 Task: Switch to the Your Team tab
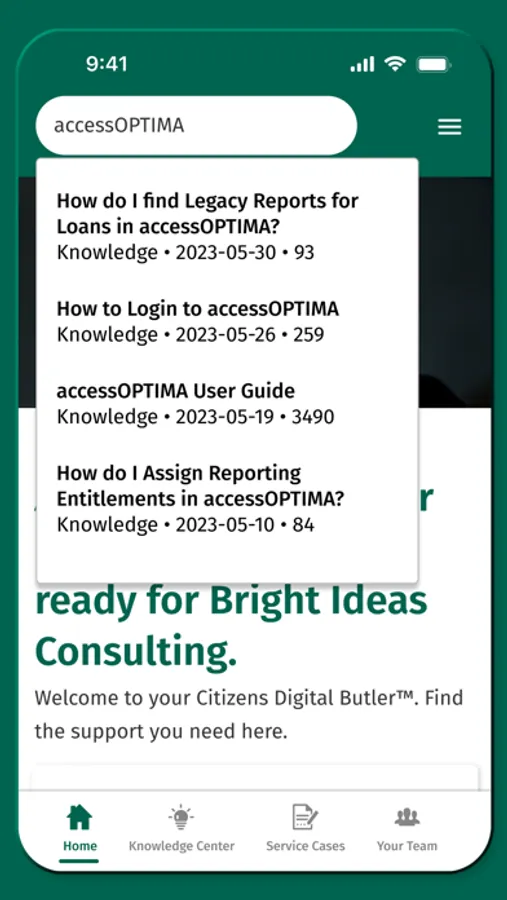(x=407, y=828)
